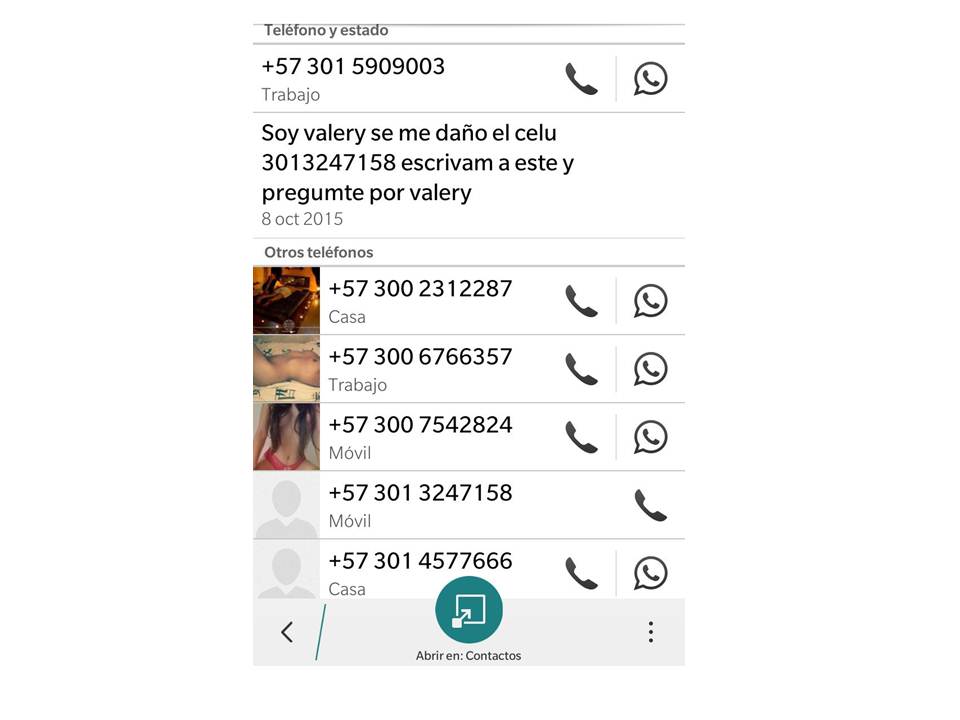Image resolution: width=960 pixels, height=720 pixels.
Task: Call +57 301 4577666 Casa number
Action: click(581, 573)
